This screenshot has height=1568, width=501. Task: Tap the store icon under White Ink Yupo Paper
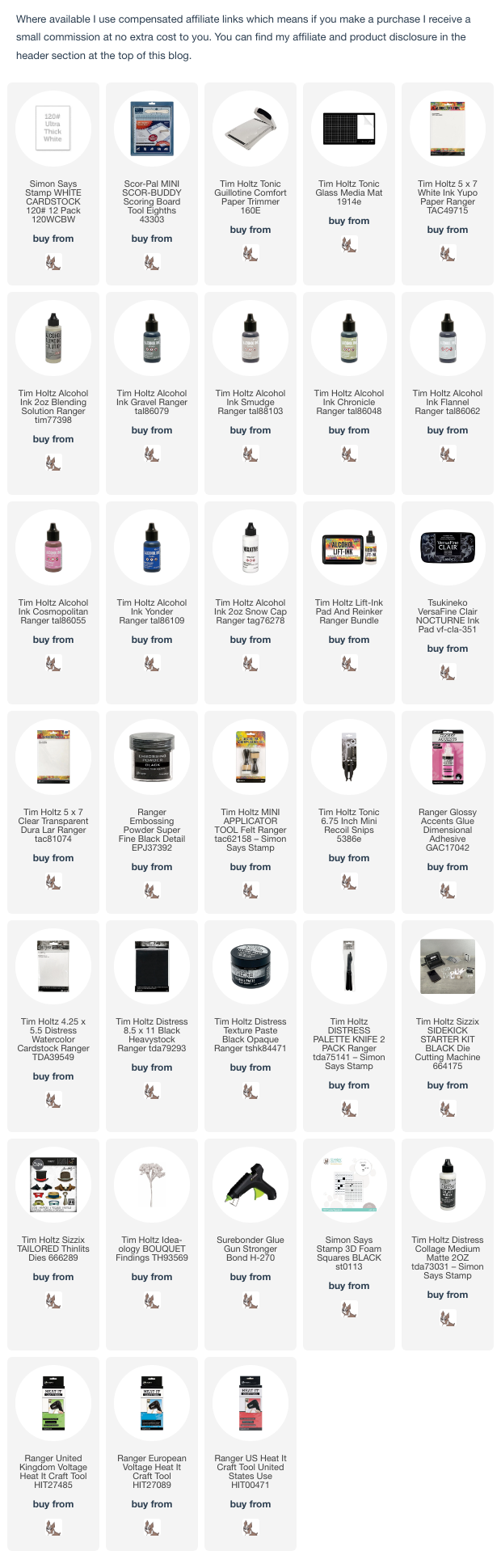(x=448, y=253)
